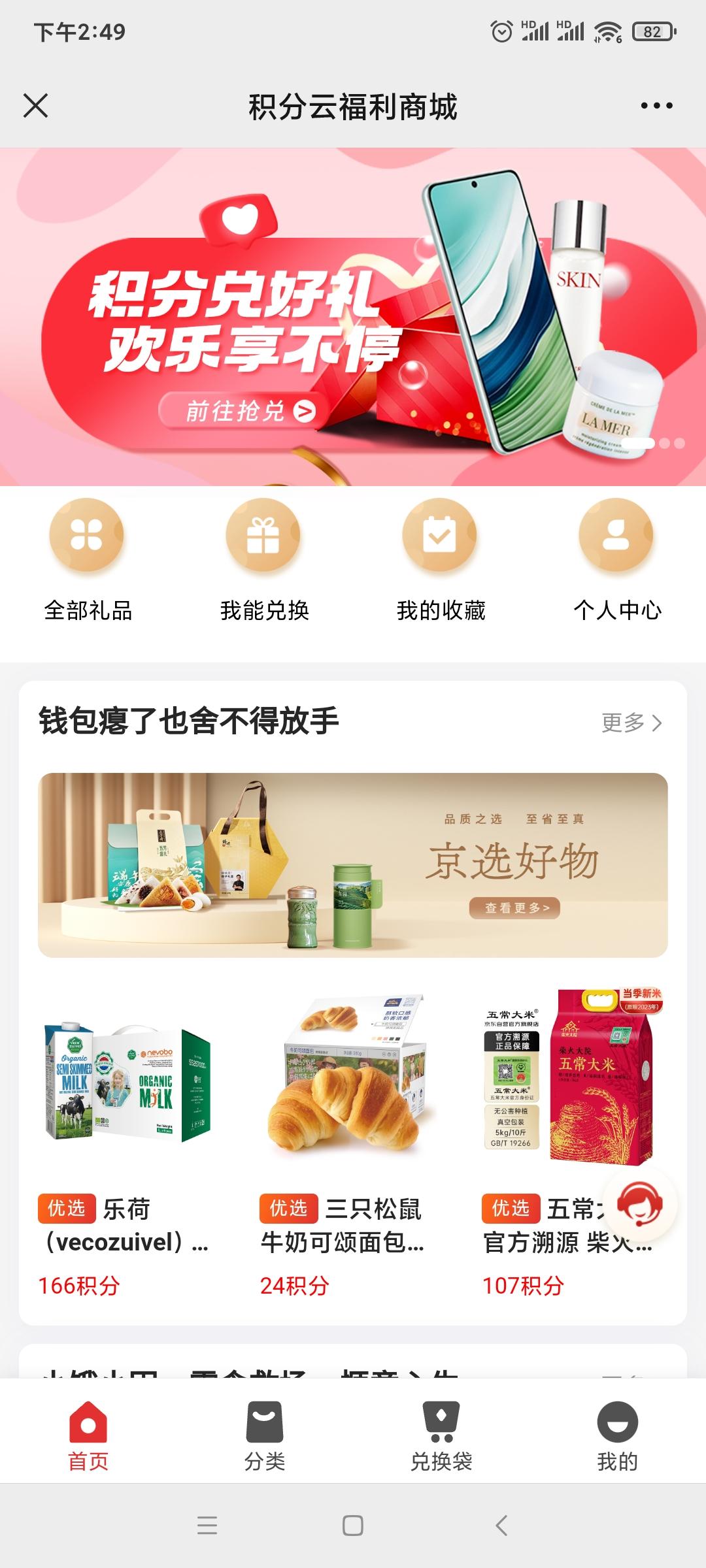Screen dimensions: 706x1568
Task: Contact customer service via headset icon
Action: pos(639,1203)
